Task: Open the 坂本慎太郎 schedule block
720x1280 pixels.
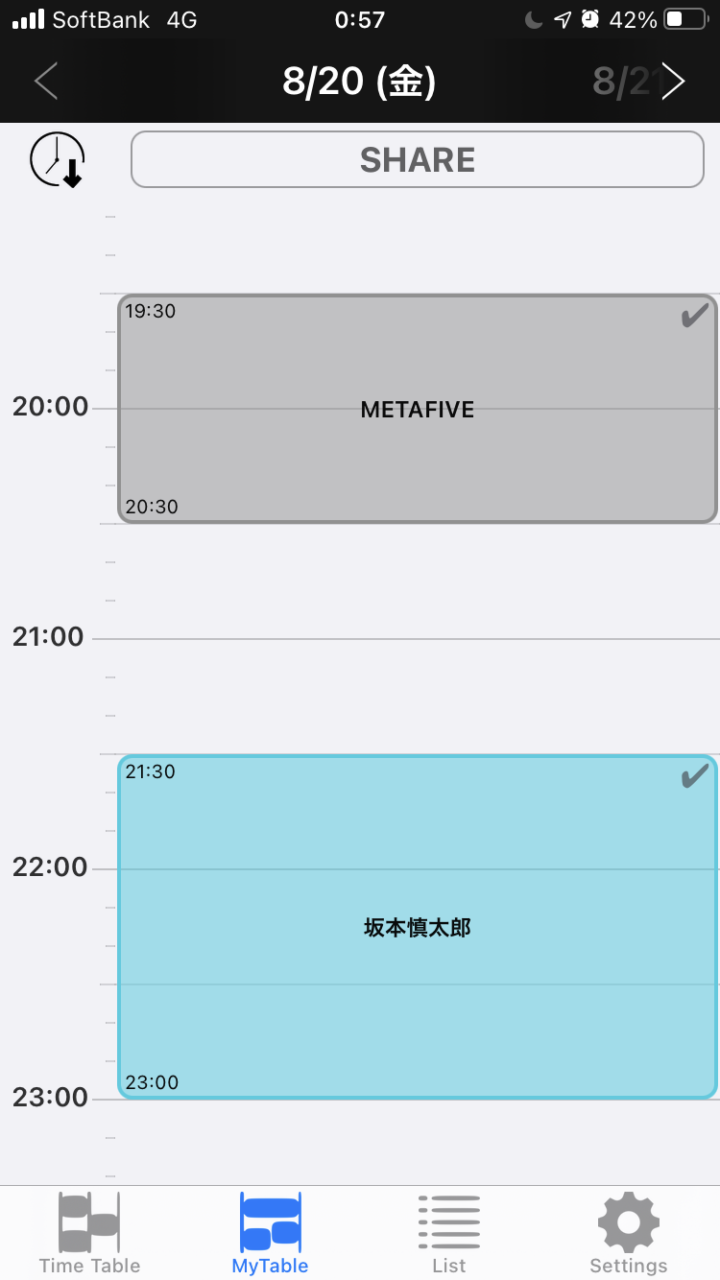Action: (x=417, y=927)
